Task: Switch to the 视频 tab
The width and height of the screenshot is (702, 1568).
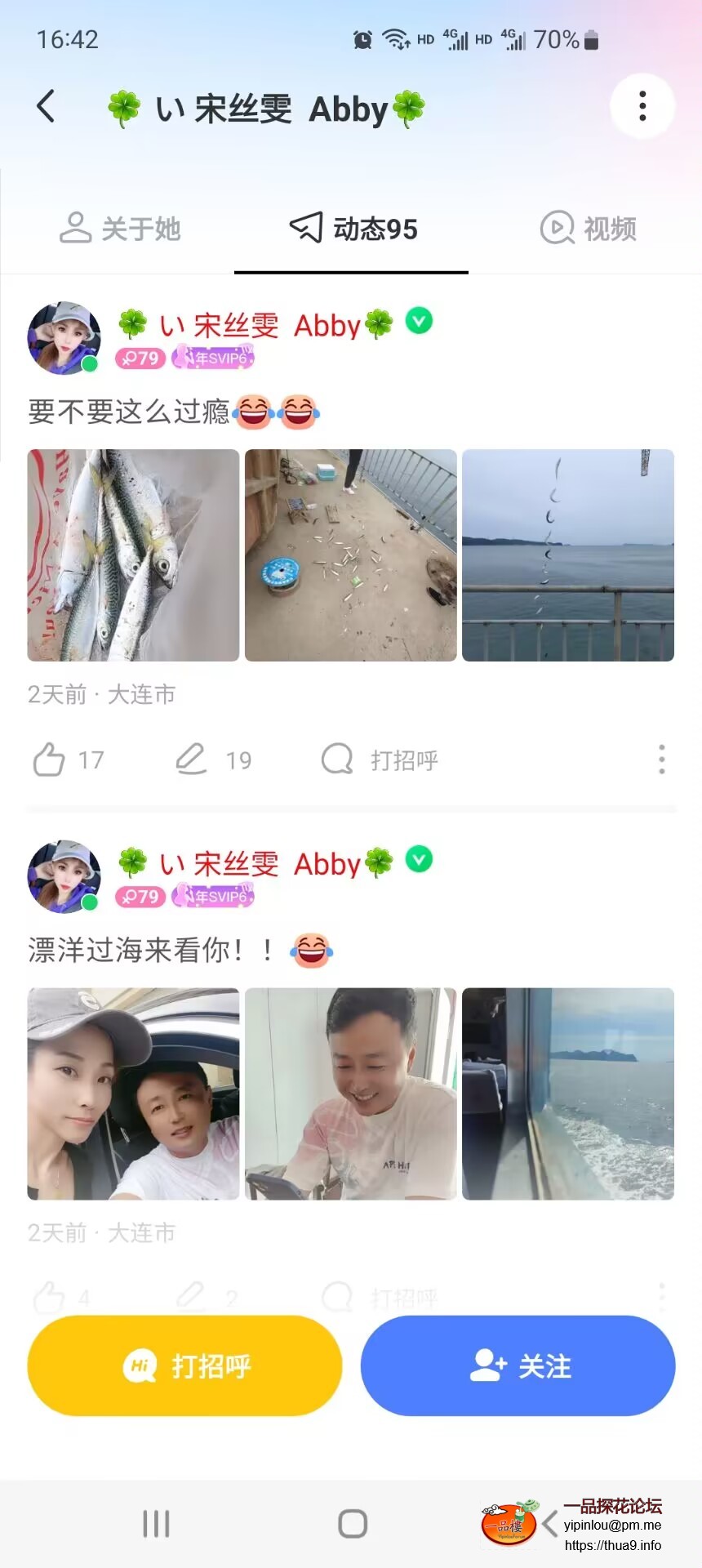Action: click(x=589, y=229)
